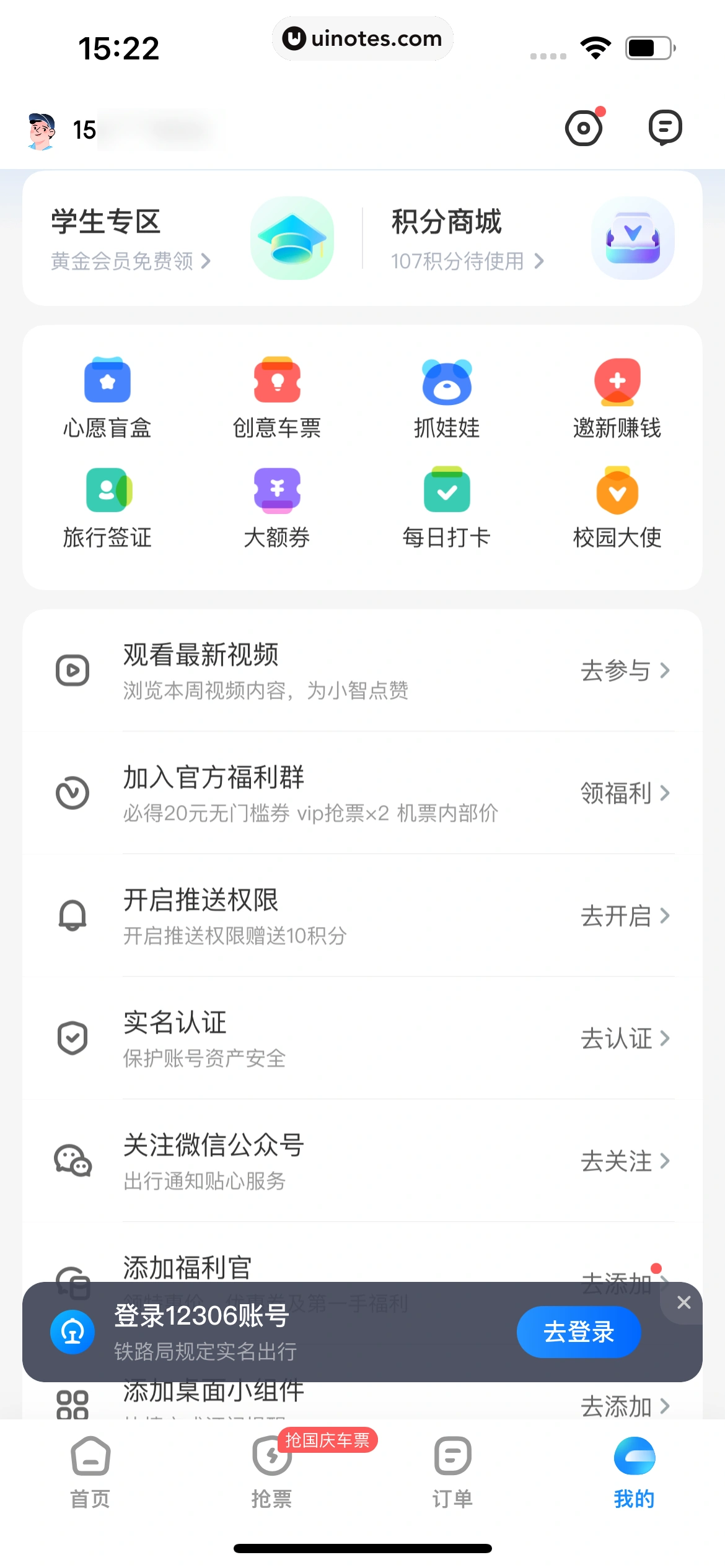Screen dimensions: 725x1568
Task: Select the 加入官方福利群 row
Action: pos(362,793)
